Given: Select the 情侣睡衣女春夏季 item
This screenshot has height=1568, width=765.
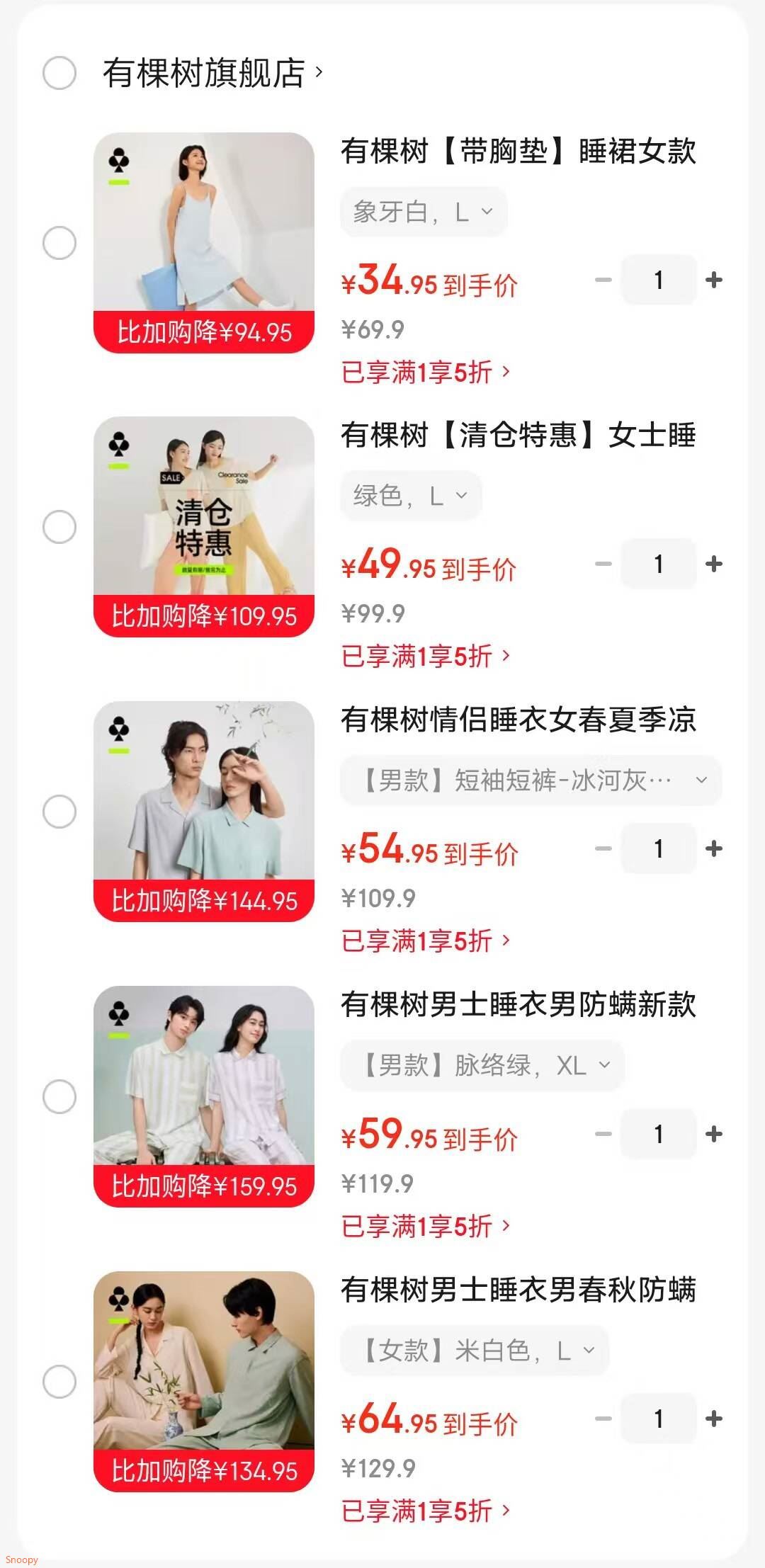Looking at the screenshot, I should pyautogui.click(x=59, y=812).
